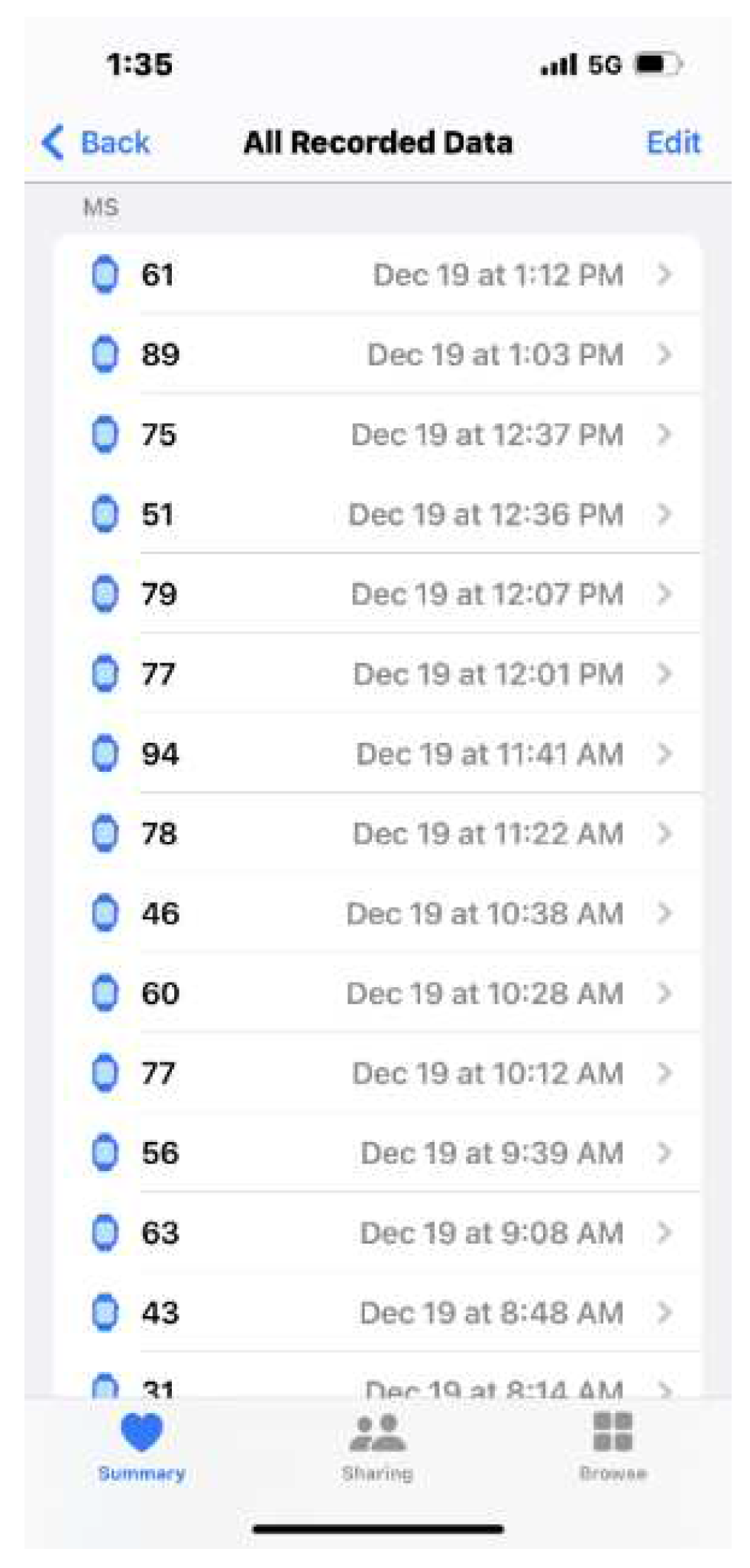Open the 61 entry from 1:12 PM
The width and height of the screenshot is (750, 1568).
tap(378, 275)
